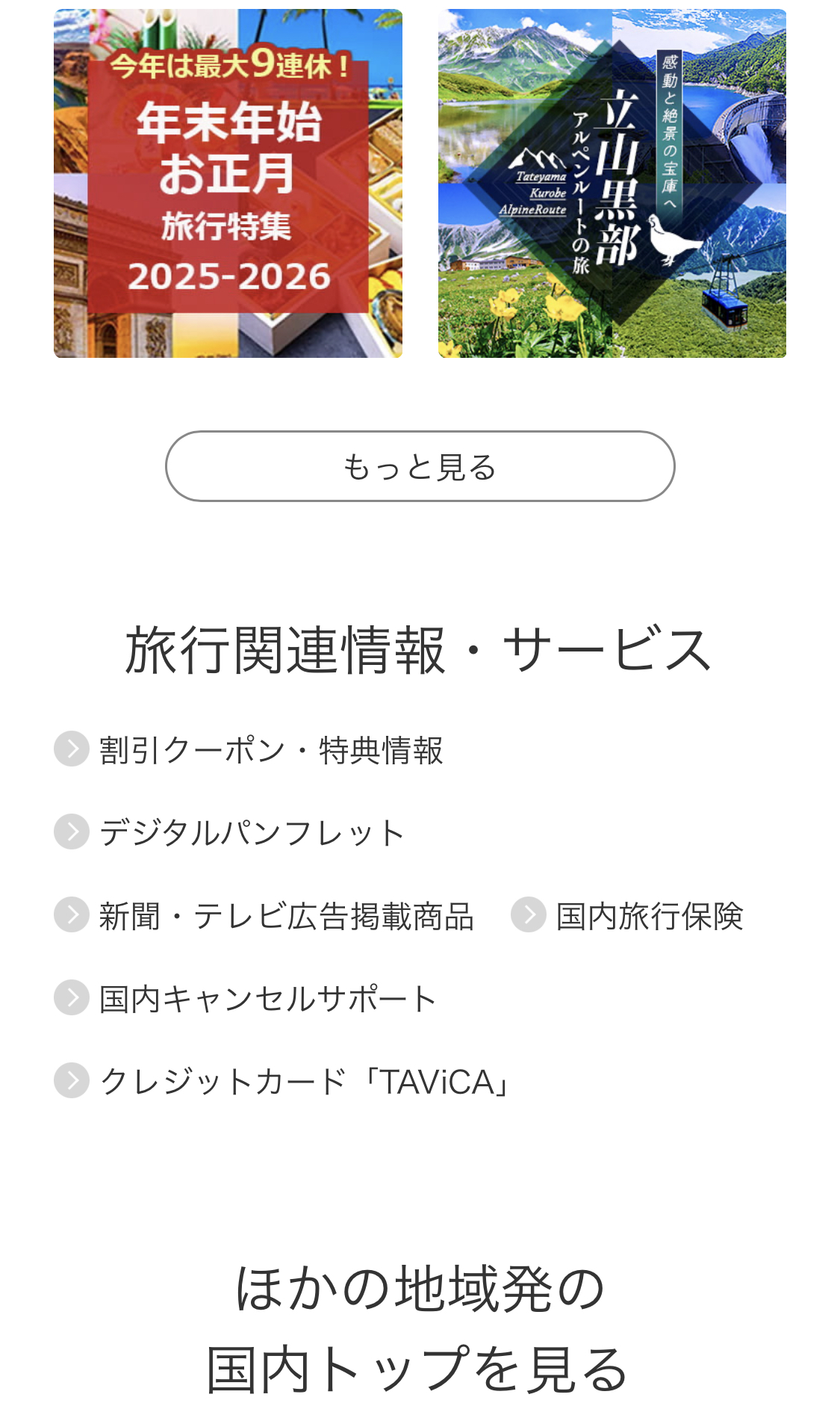View デジタルパンフレット
Viewport: 840px width, 1415px height.
point(252,833)
